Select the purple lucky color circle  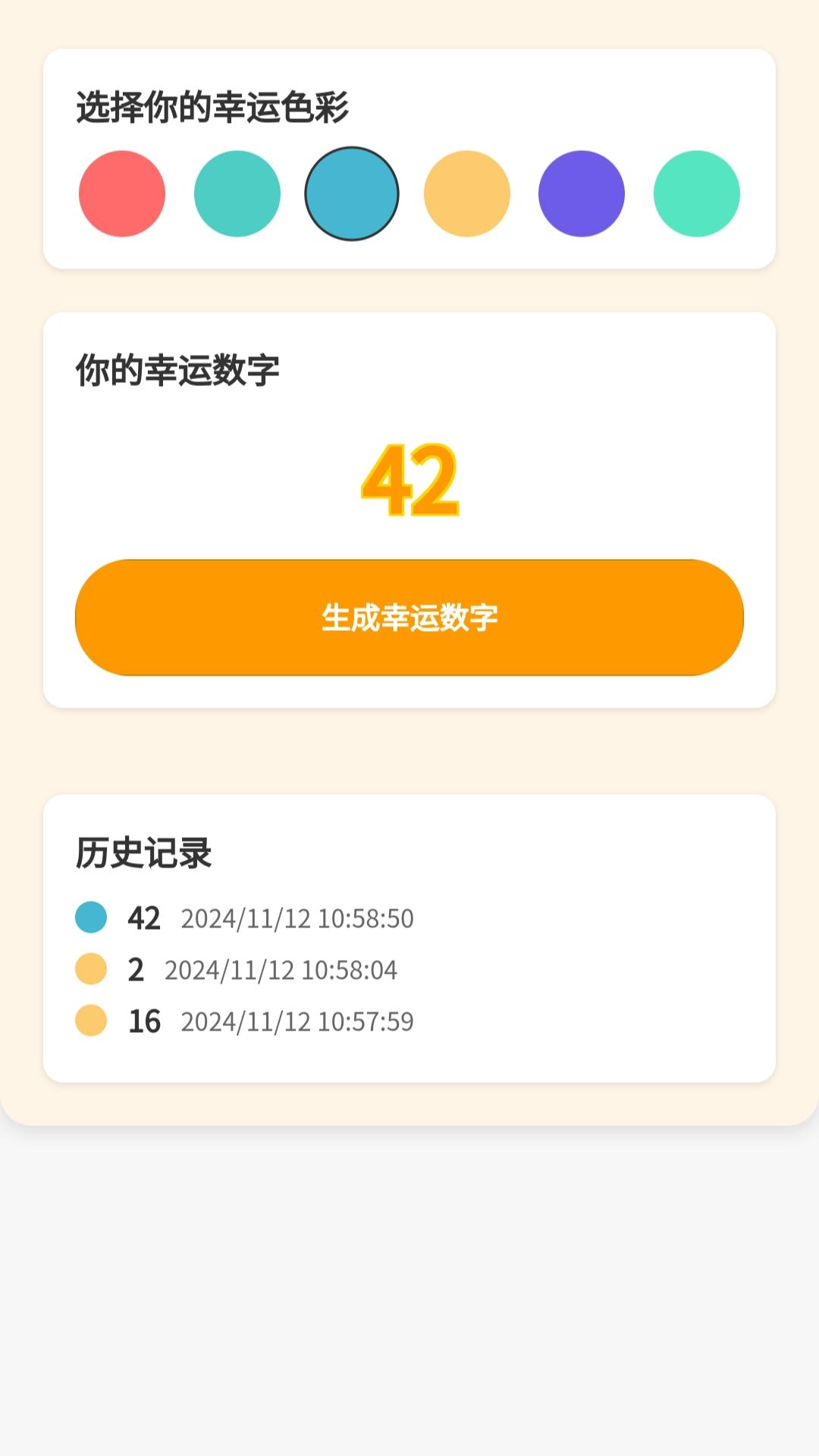[581, 194]
